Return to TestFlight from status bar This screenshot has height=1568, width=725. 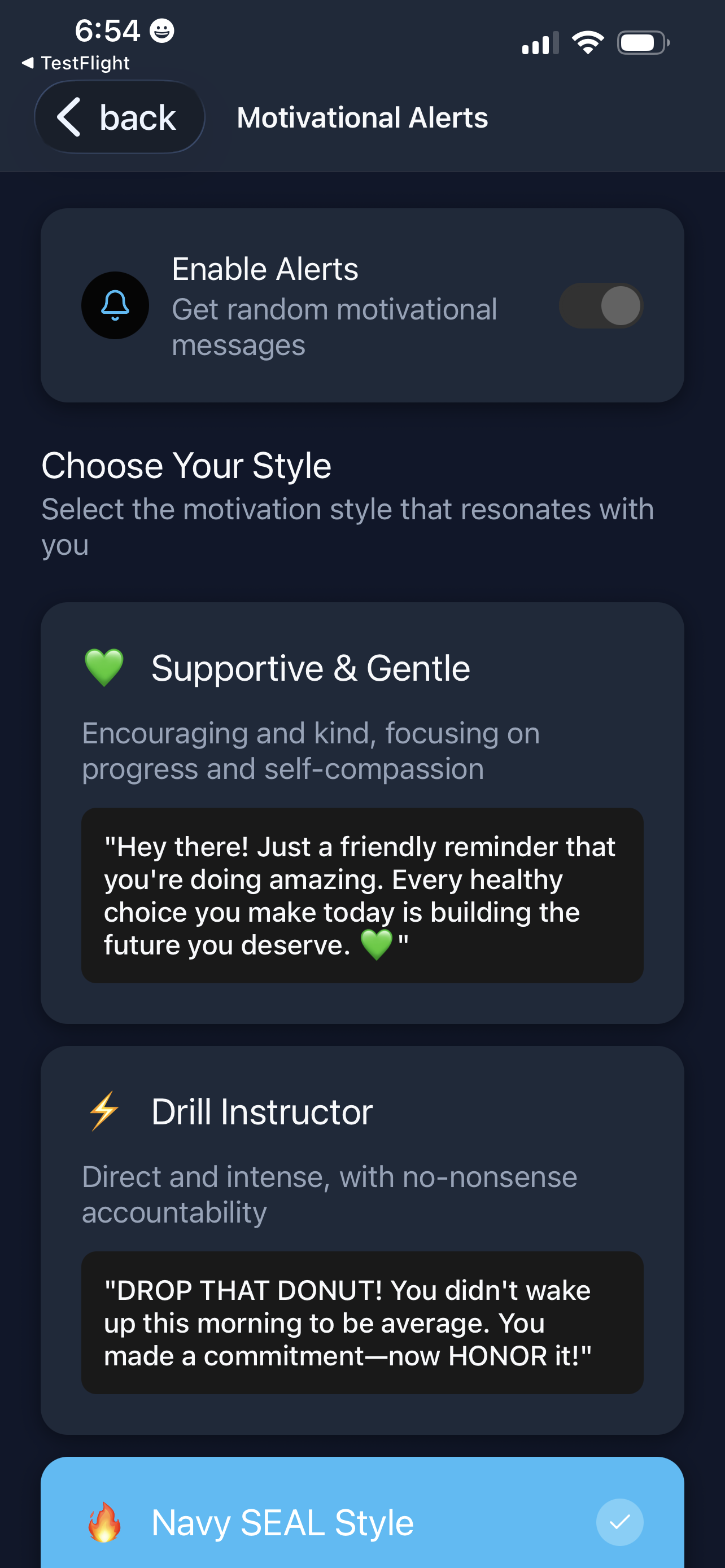(76, 63)
